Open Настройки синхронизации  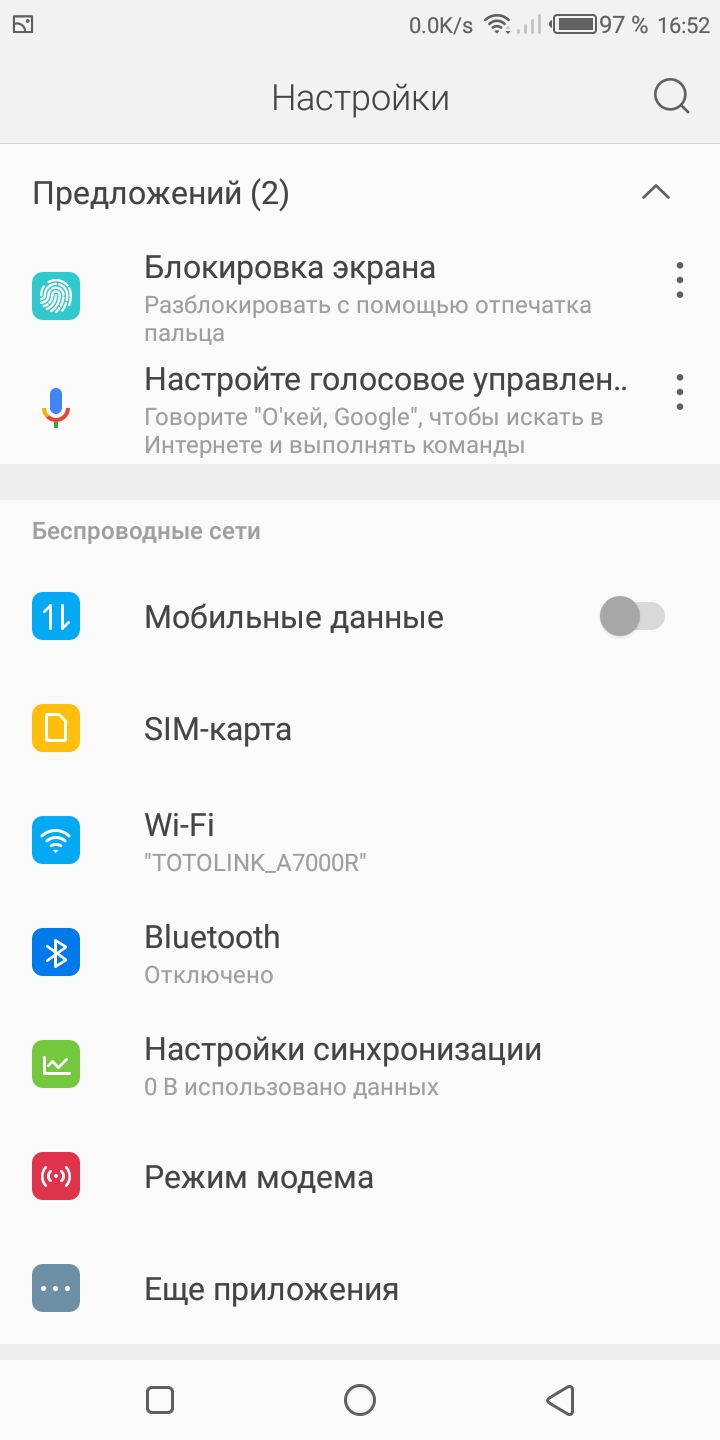(360, 1065)
